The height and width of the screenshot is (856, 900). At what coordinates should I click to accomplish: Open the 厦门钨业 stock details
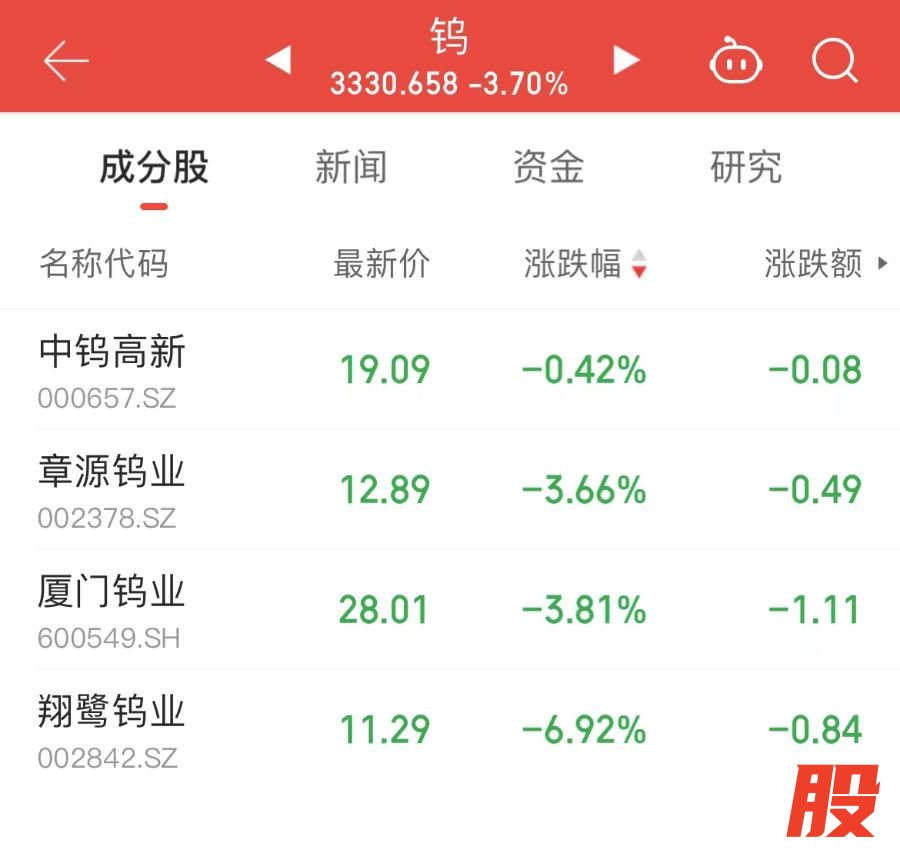112,609
